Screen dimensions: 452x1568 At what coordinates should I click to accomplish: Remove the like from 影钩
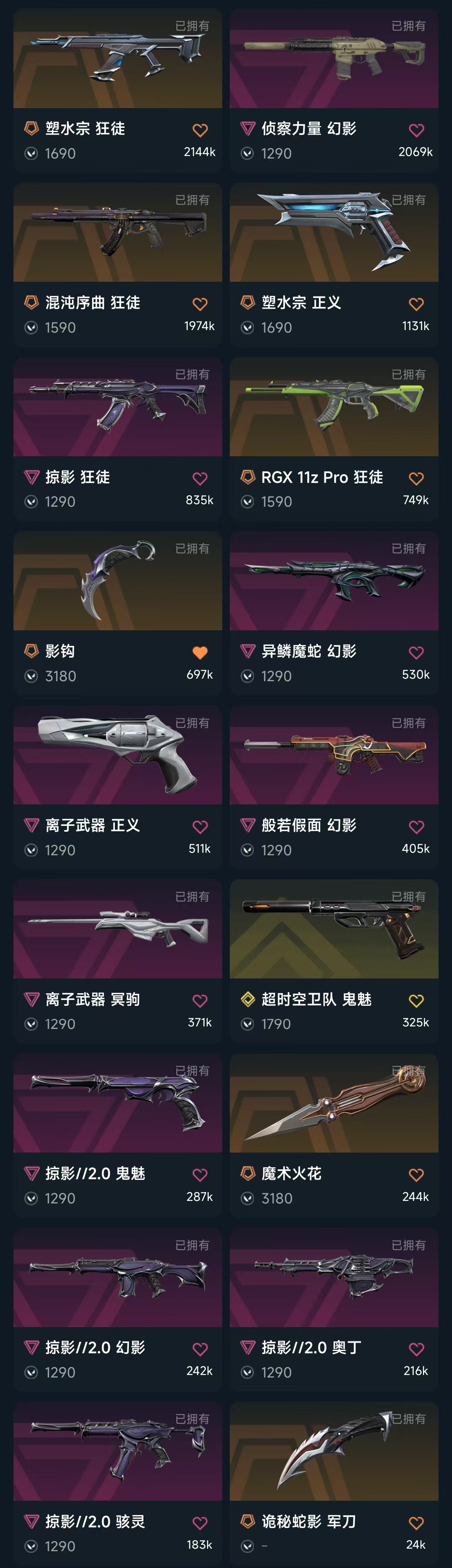click(x=200, y=653)
